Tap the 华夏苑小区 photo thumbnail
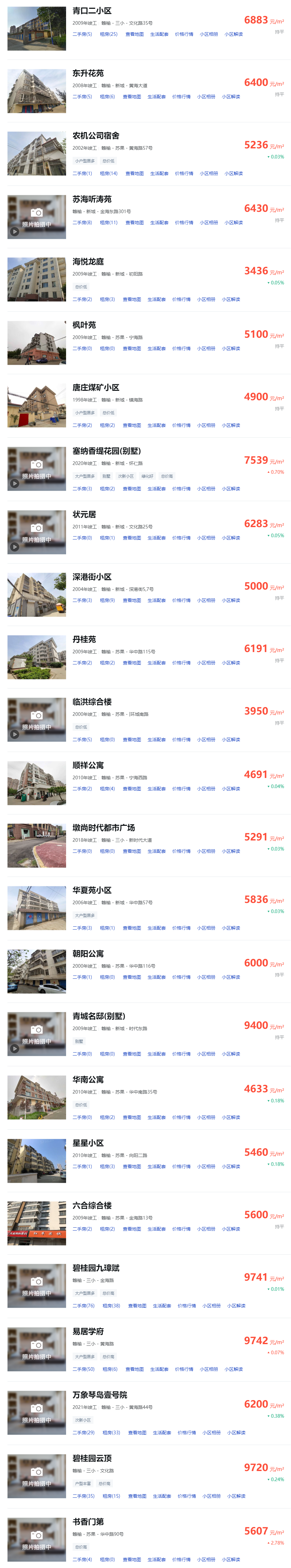This screenshot has width=291, height=1568. pyautogui.click(x=36, y=908)
